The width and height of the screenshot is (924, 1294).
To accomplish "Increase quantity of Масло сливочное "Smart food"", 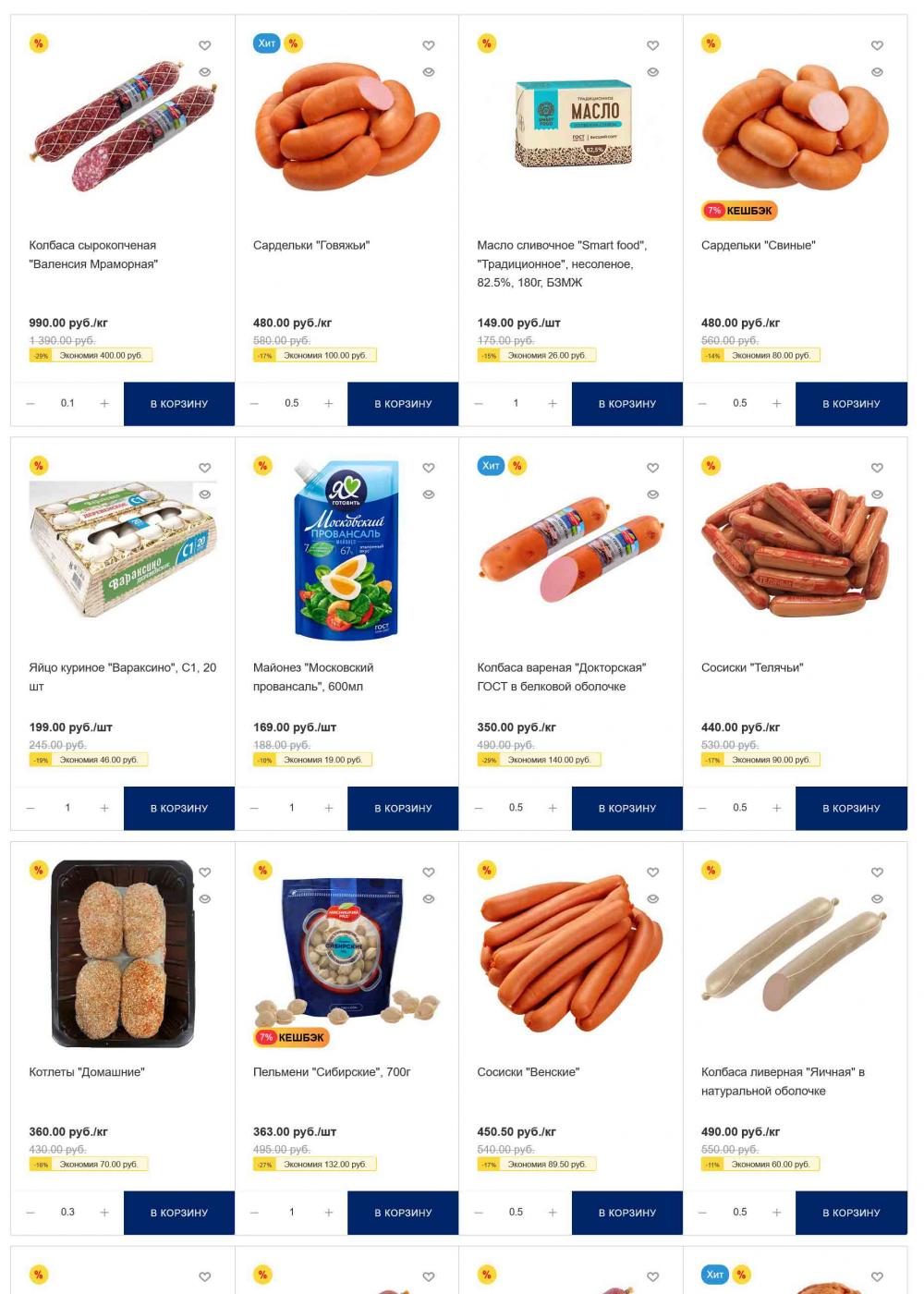I will pyautogui.click(x=553, y=404).
